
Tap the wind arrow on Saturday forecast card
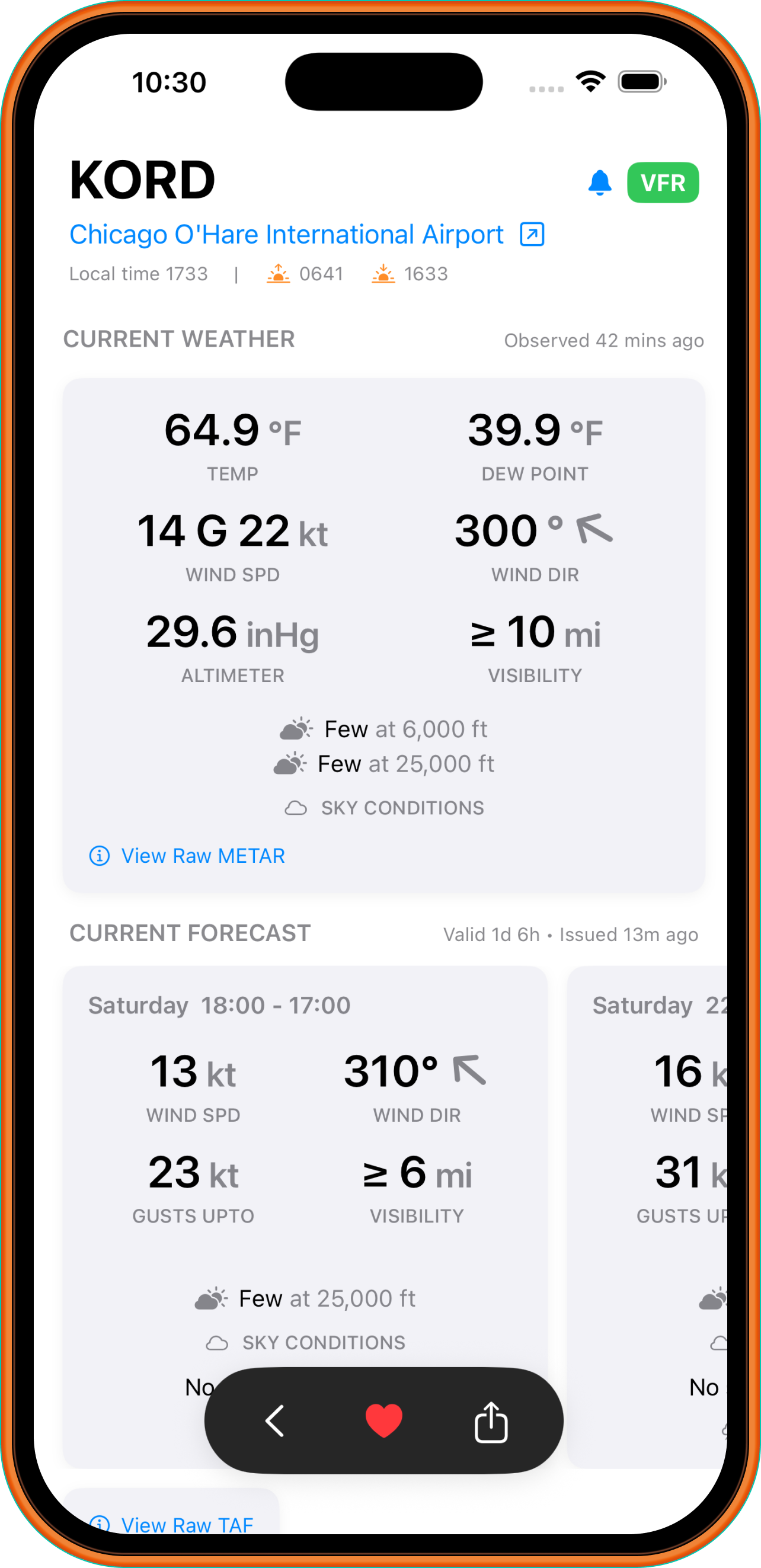point(470,1070)
